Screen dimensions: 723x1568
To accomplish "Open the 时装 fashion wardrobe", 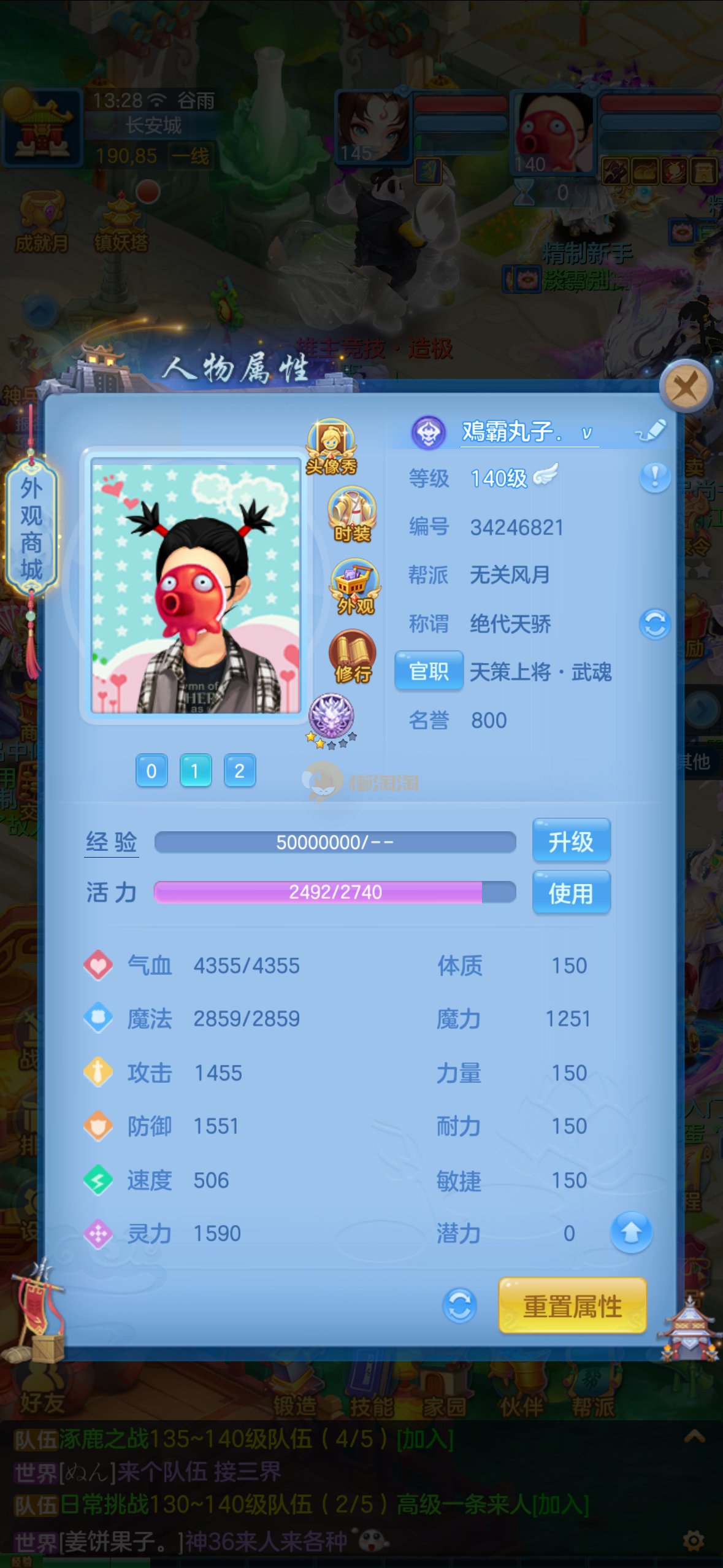I will (352, 514).
